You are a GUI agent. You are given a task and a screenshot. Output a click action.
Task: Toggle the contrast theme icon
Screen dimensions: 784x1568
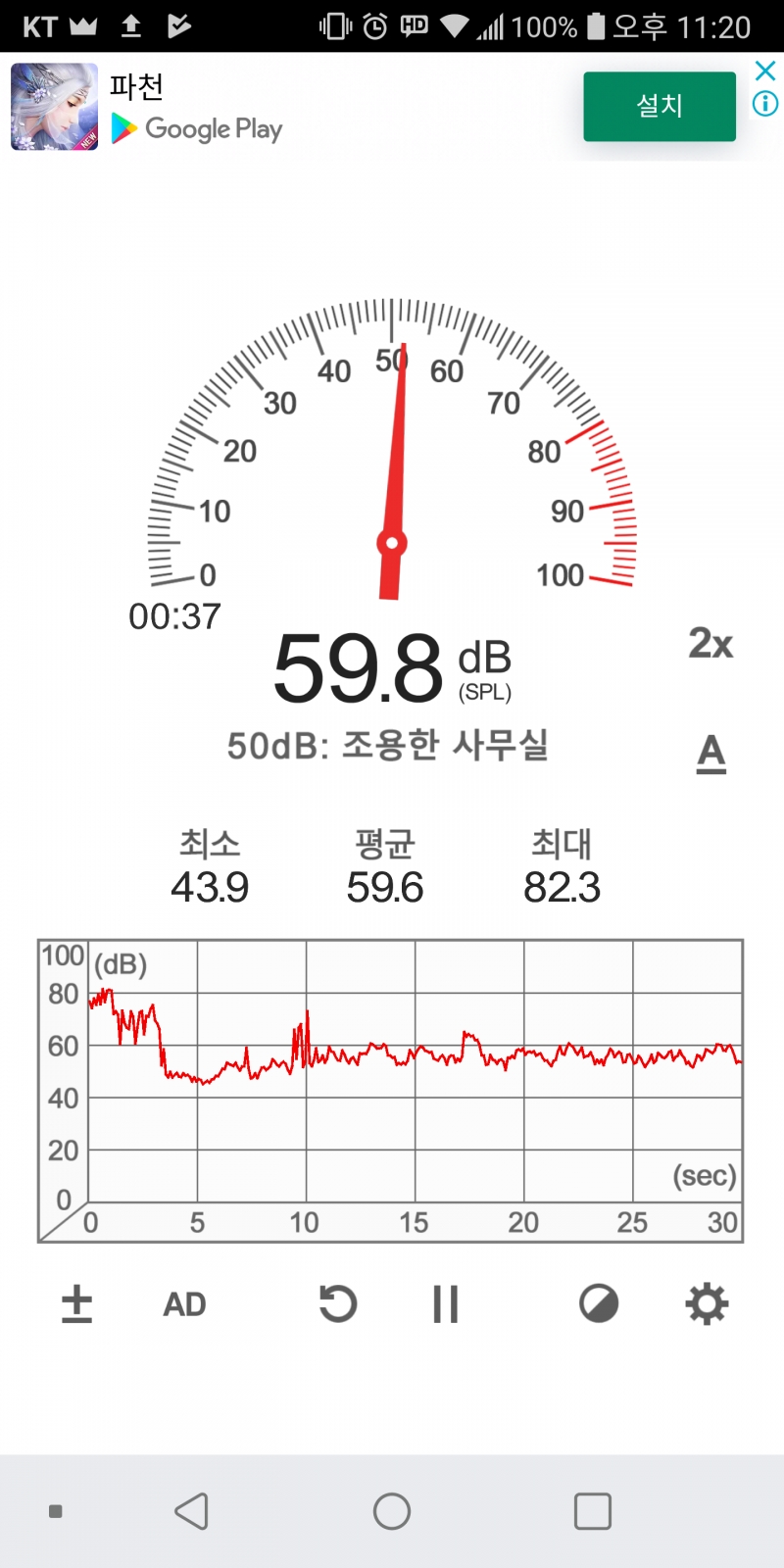point(599,1304)
